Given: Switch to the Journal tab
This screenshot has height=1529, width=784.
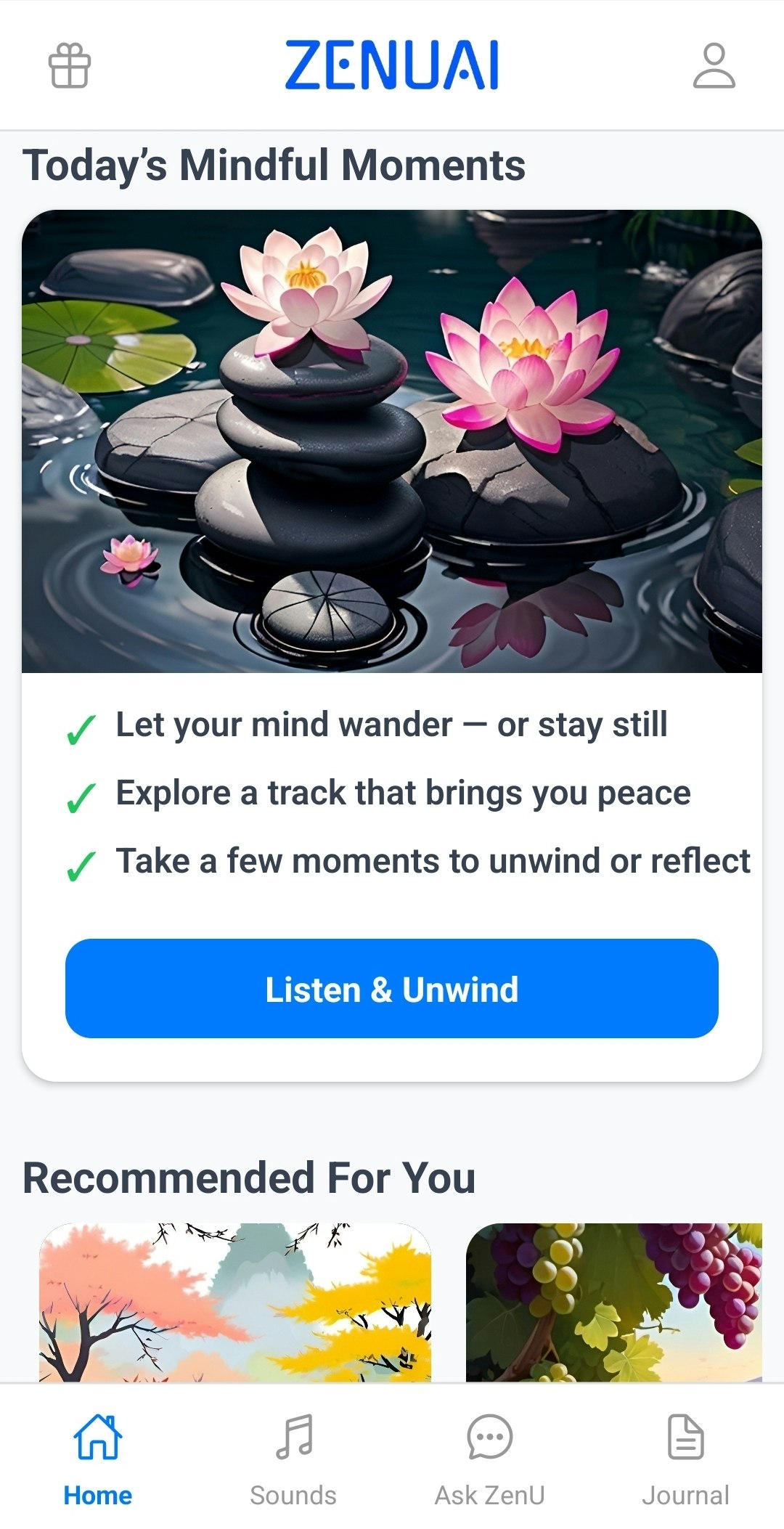Looking at the screenshot, I should [686, 1456].
